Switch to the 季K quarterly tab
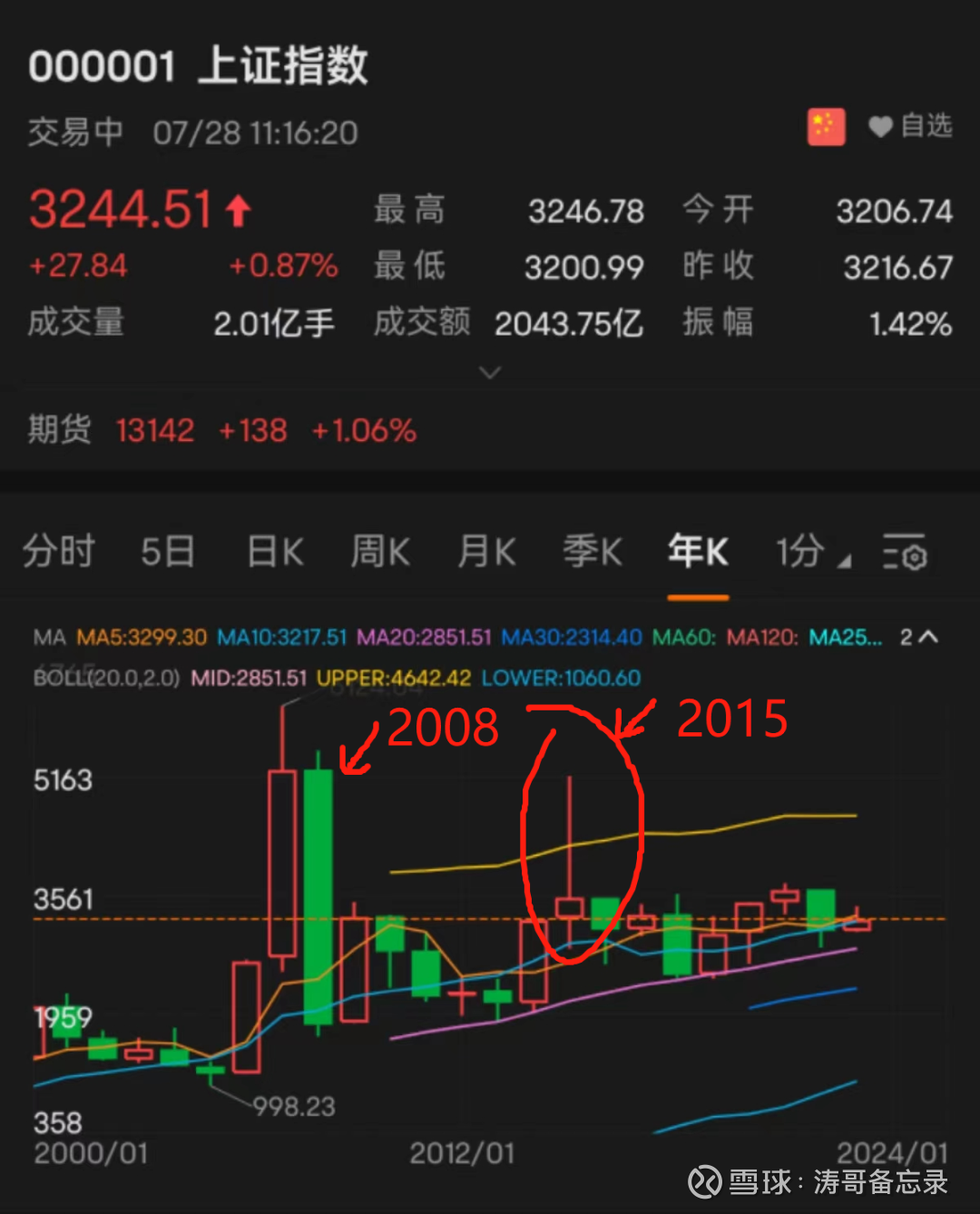Image resolution: width=980 pixels, height=1214 pixels. pyautogui.click(x=593, y=552)
